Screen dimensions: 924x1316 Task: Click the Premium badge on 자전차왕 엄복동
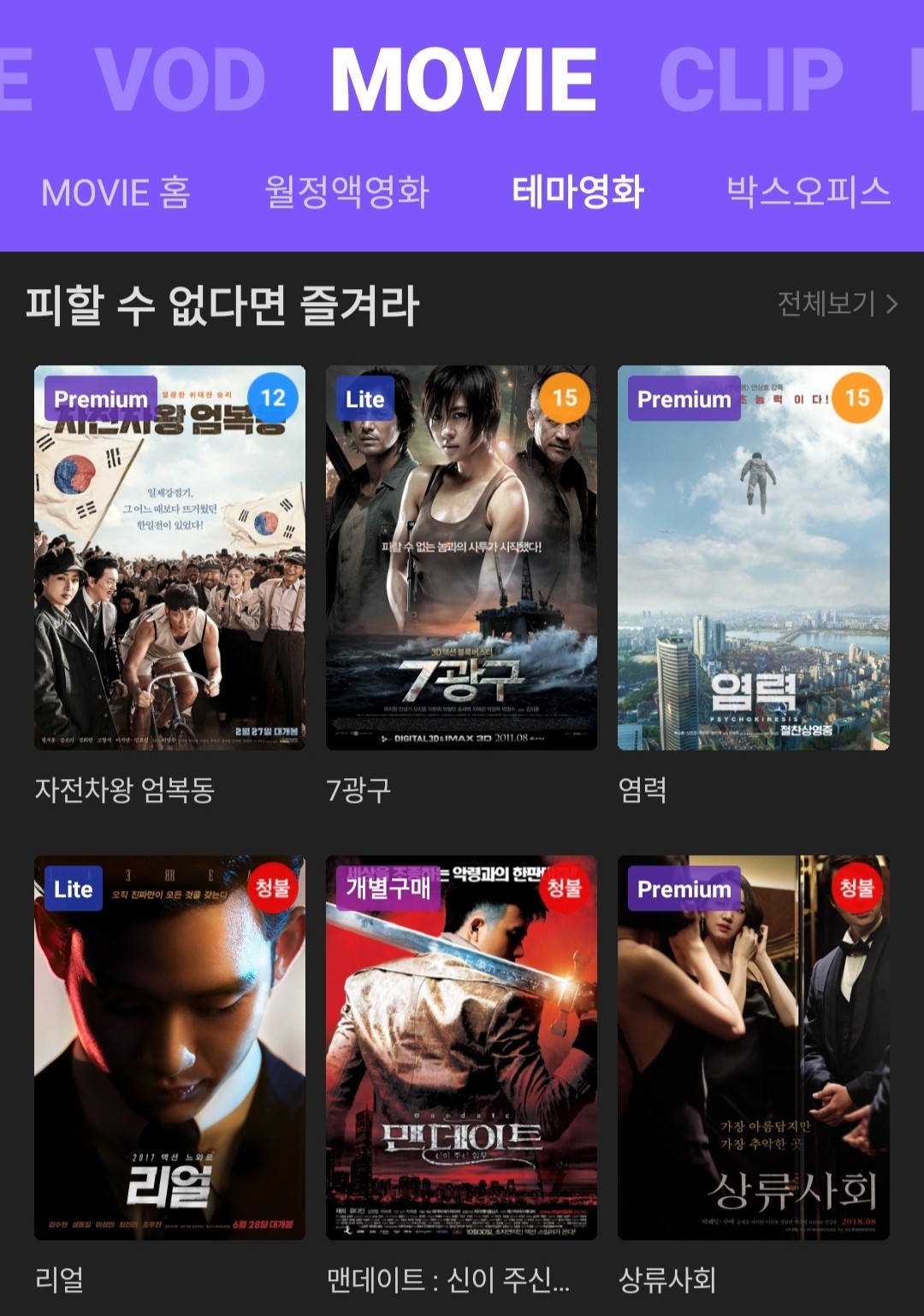click(x=102, y=397)
